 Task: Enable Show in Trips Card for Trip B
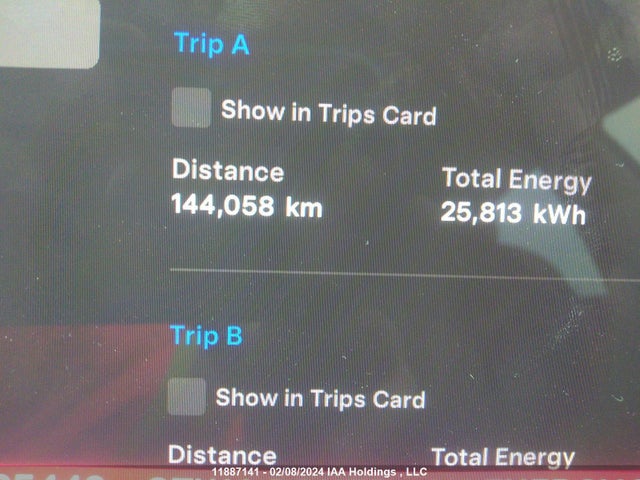[186, 397]
